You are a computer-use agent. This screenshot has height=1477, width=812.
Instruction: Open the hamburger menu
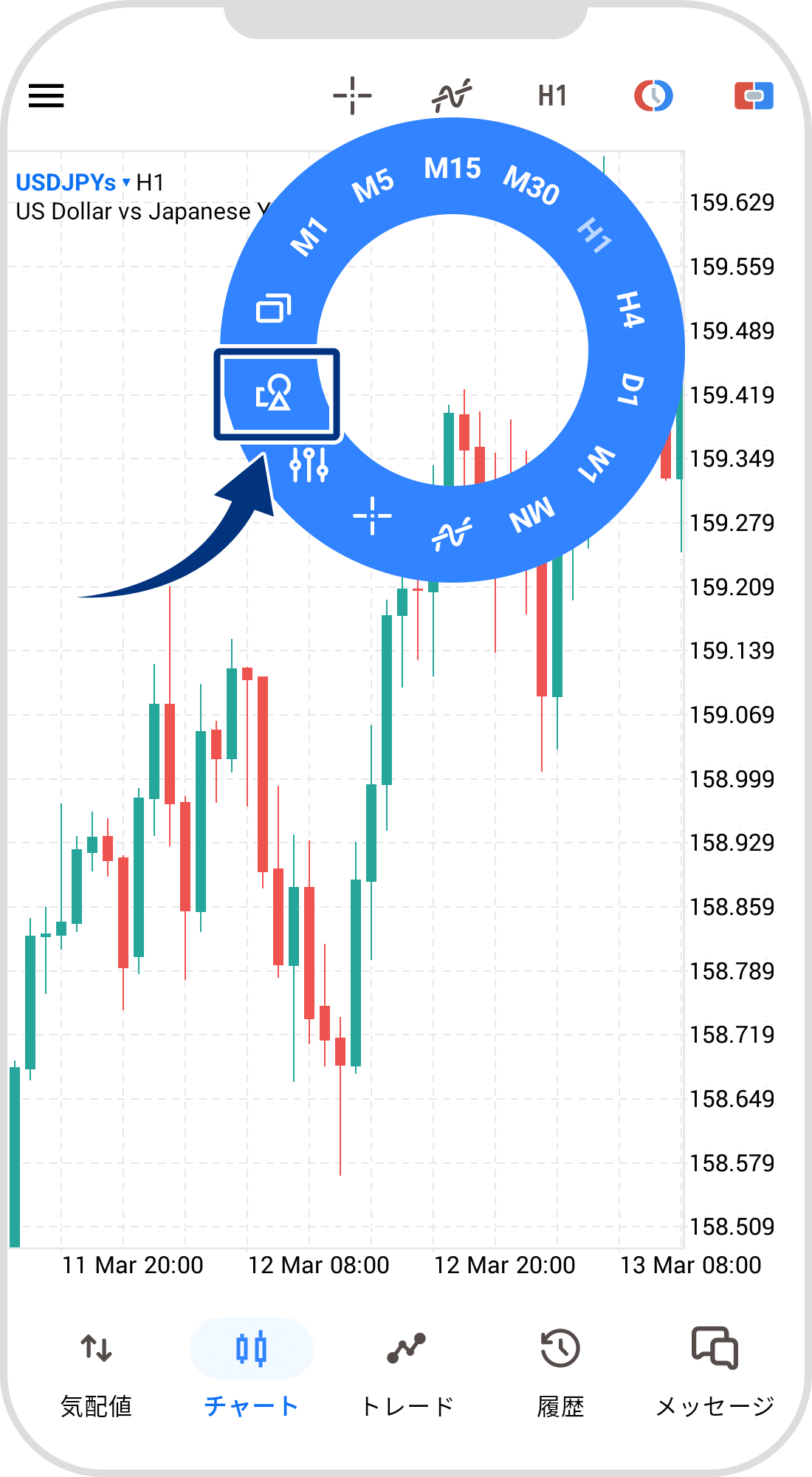tap(46, 96)
